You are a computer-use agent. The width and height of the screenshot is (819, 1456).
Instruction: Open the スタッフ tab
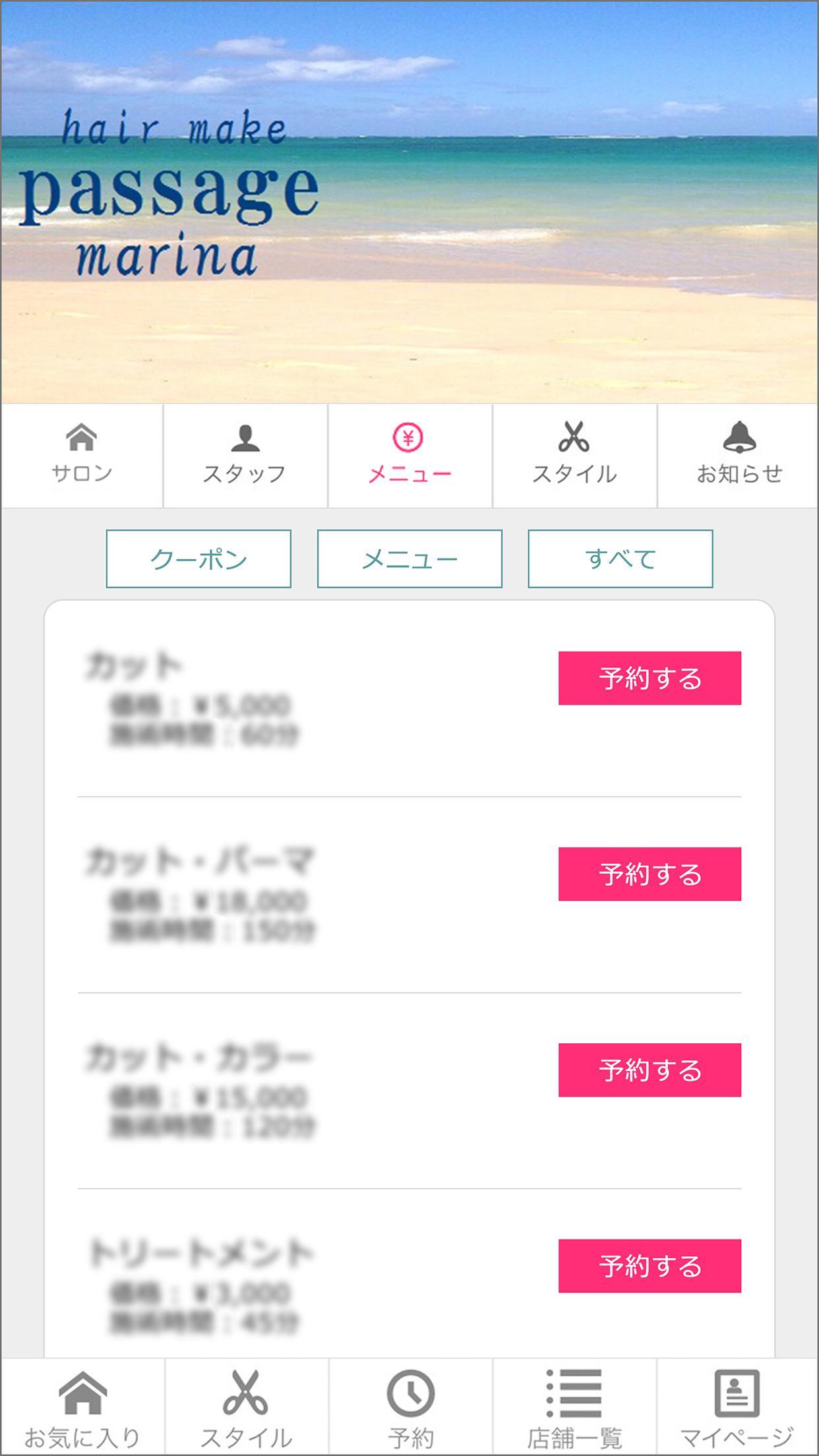[x=245, y=455]
